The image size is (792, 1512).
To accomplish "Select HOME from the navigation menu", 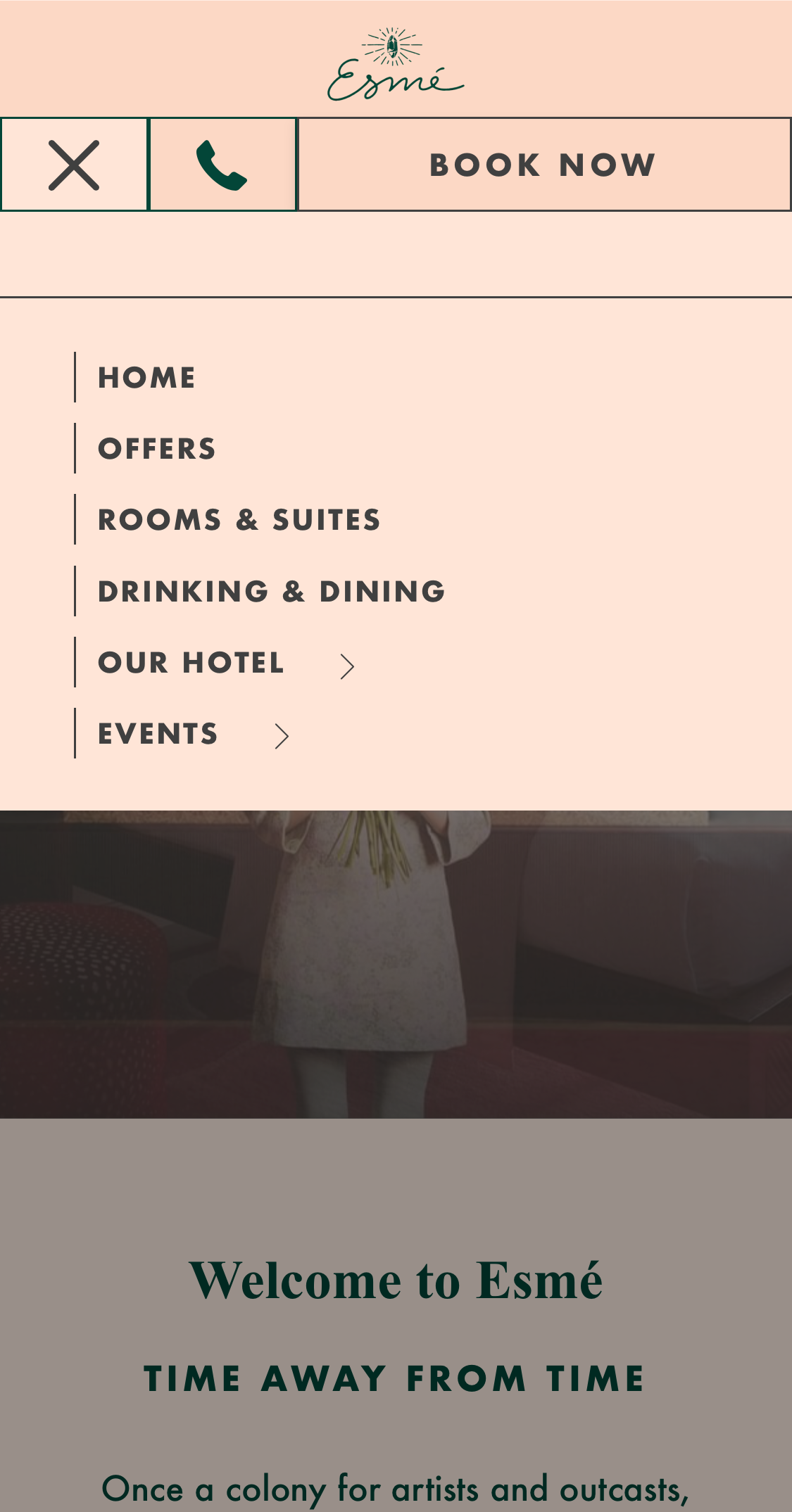I will [147, 376].
